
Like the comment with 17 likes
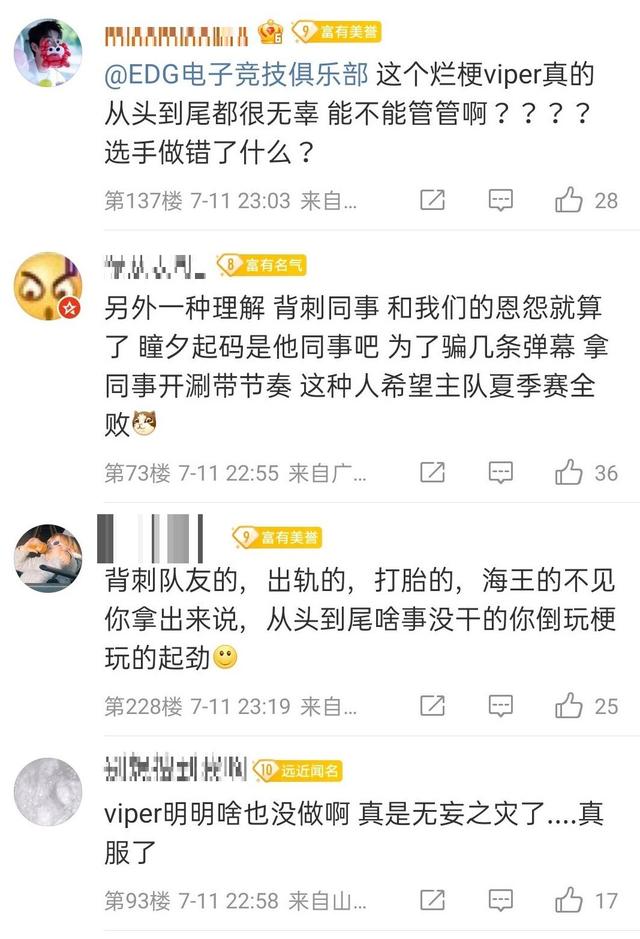pos(569,901)
